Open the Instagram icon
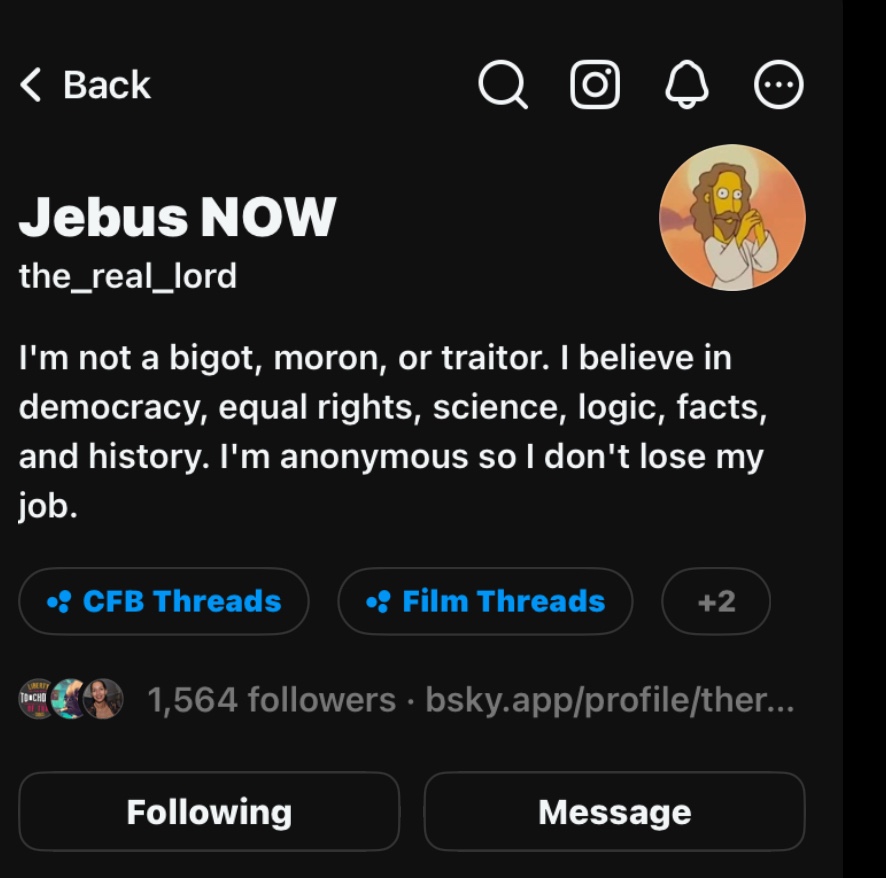Screen dimensions: 886x878 pos(595,86)
